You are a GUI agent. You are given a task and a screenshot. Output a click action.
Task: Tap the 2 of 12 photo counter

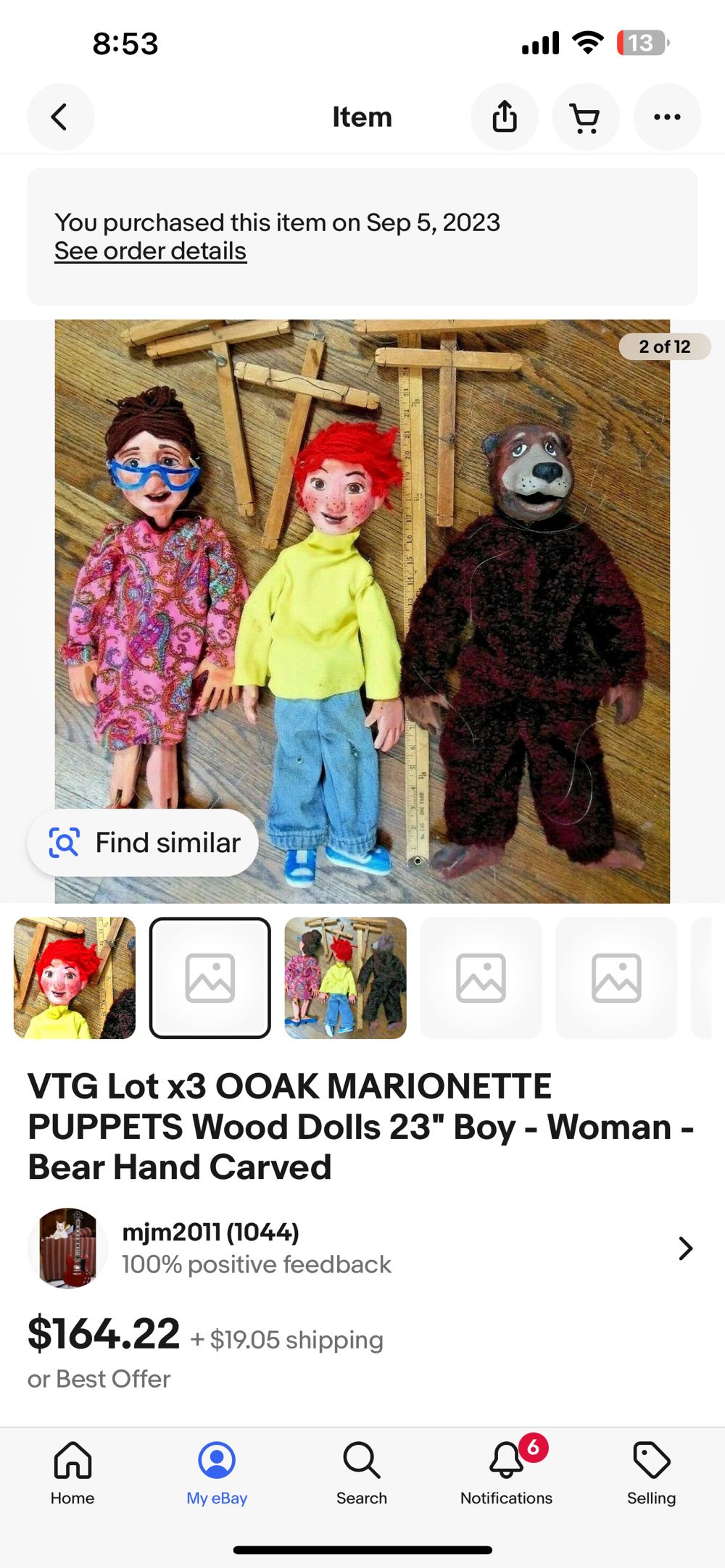click(663, 346)
